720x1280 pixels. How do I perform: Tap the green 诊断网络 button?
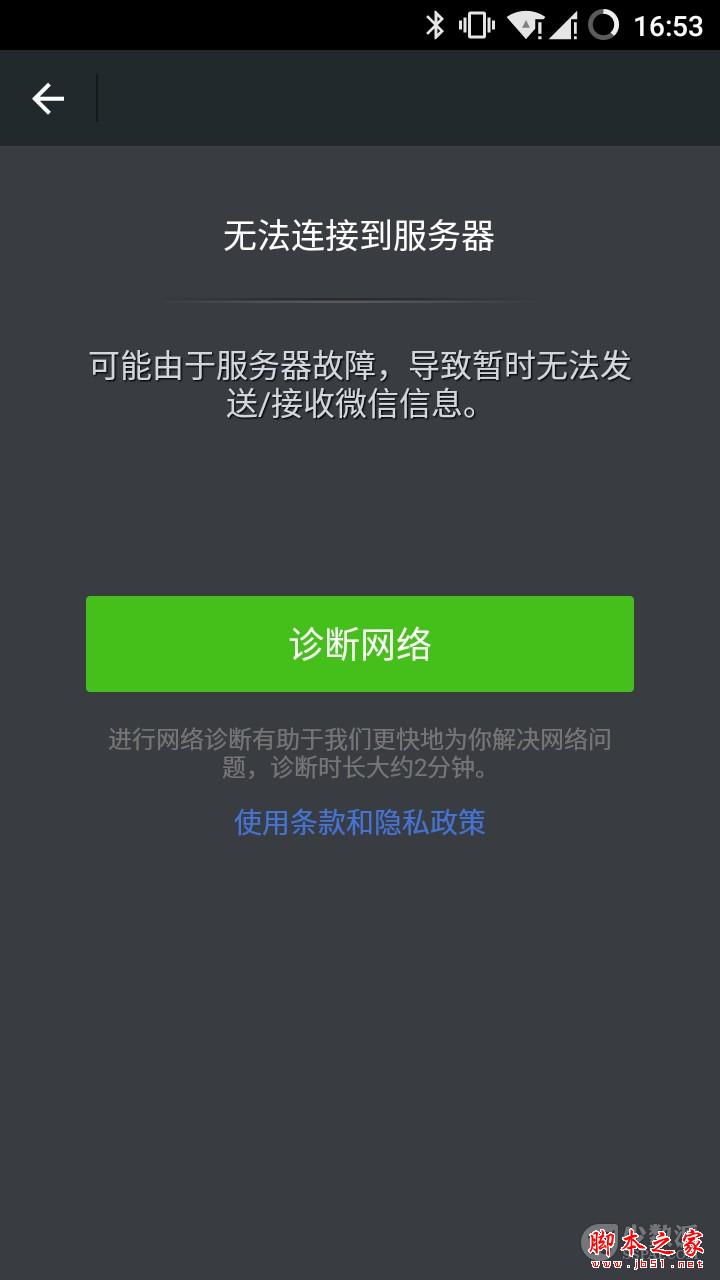coord(360,644)
